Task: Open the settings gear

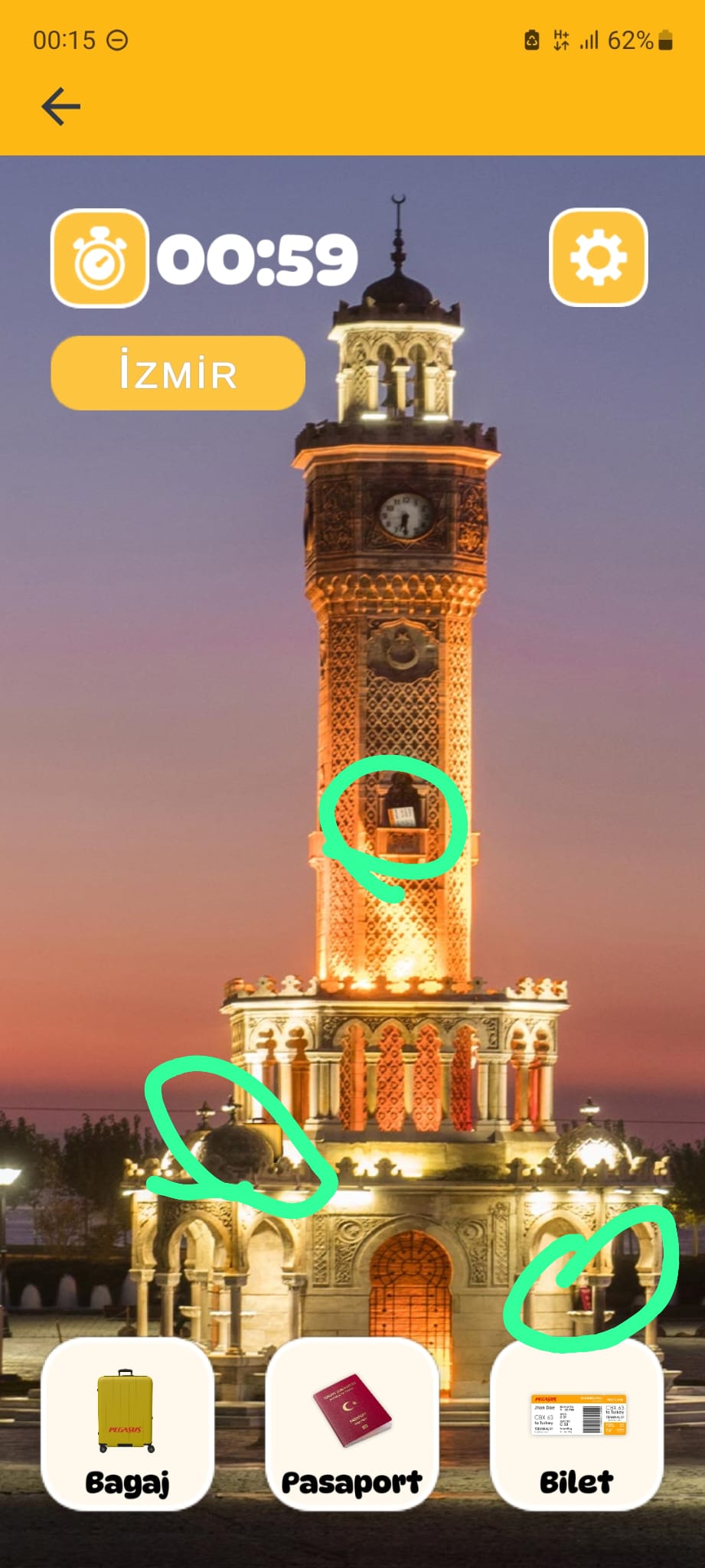Action: pos(598,257)
